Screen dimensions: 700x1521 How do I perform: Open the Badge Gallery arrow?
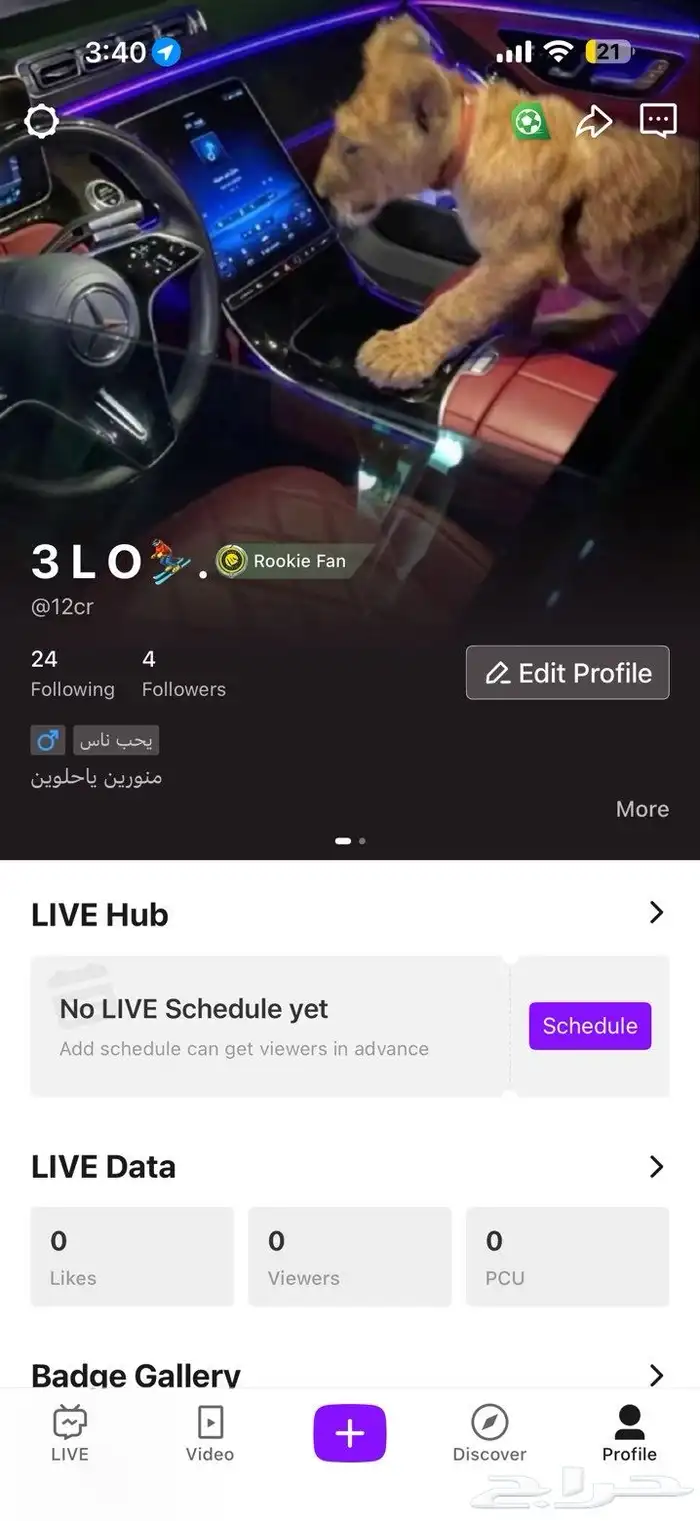coord(656,1375)
